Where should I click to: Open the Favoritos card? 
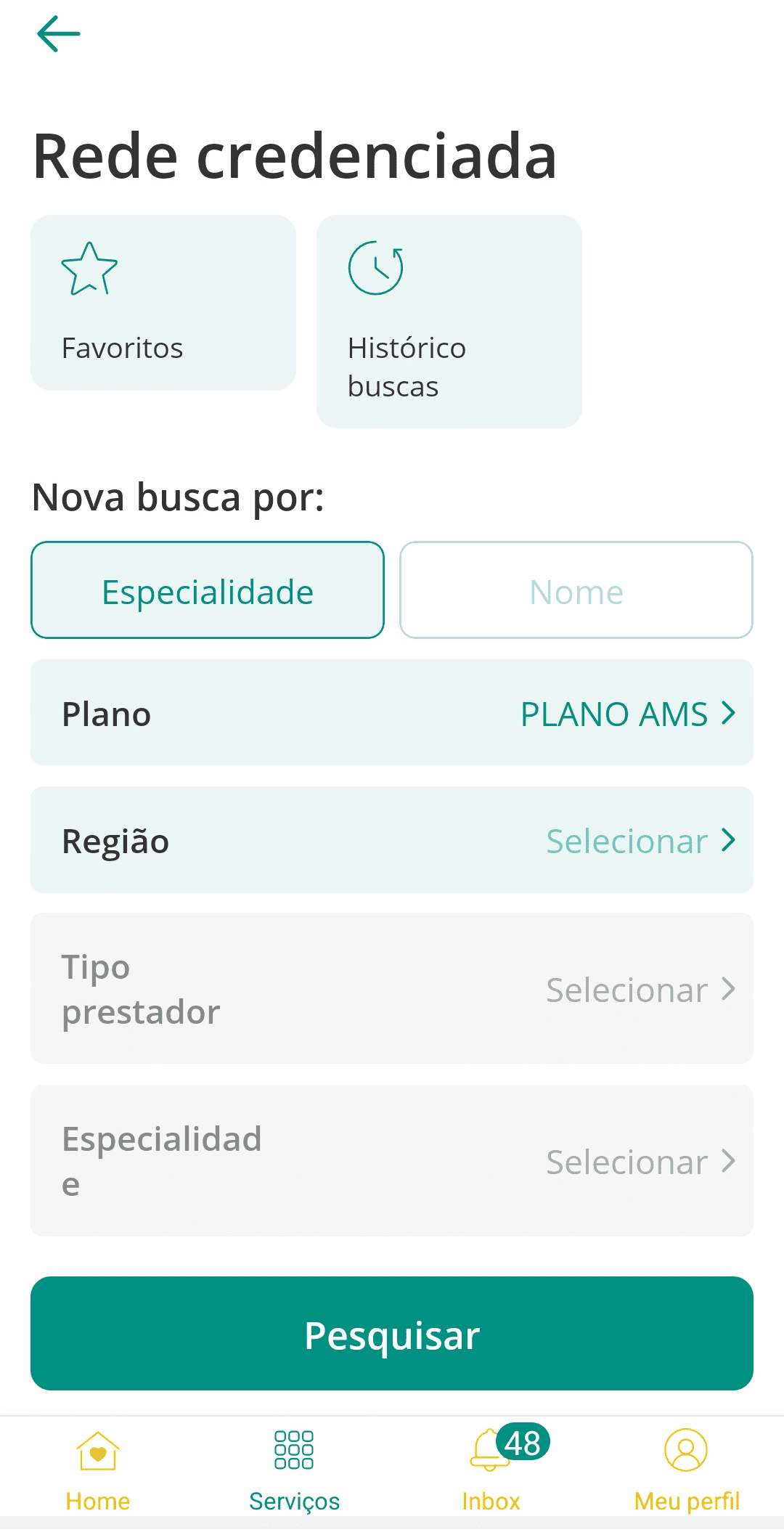(x=163, y=303)
